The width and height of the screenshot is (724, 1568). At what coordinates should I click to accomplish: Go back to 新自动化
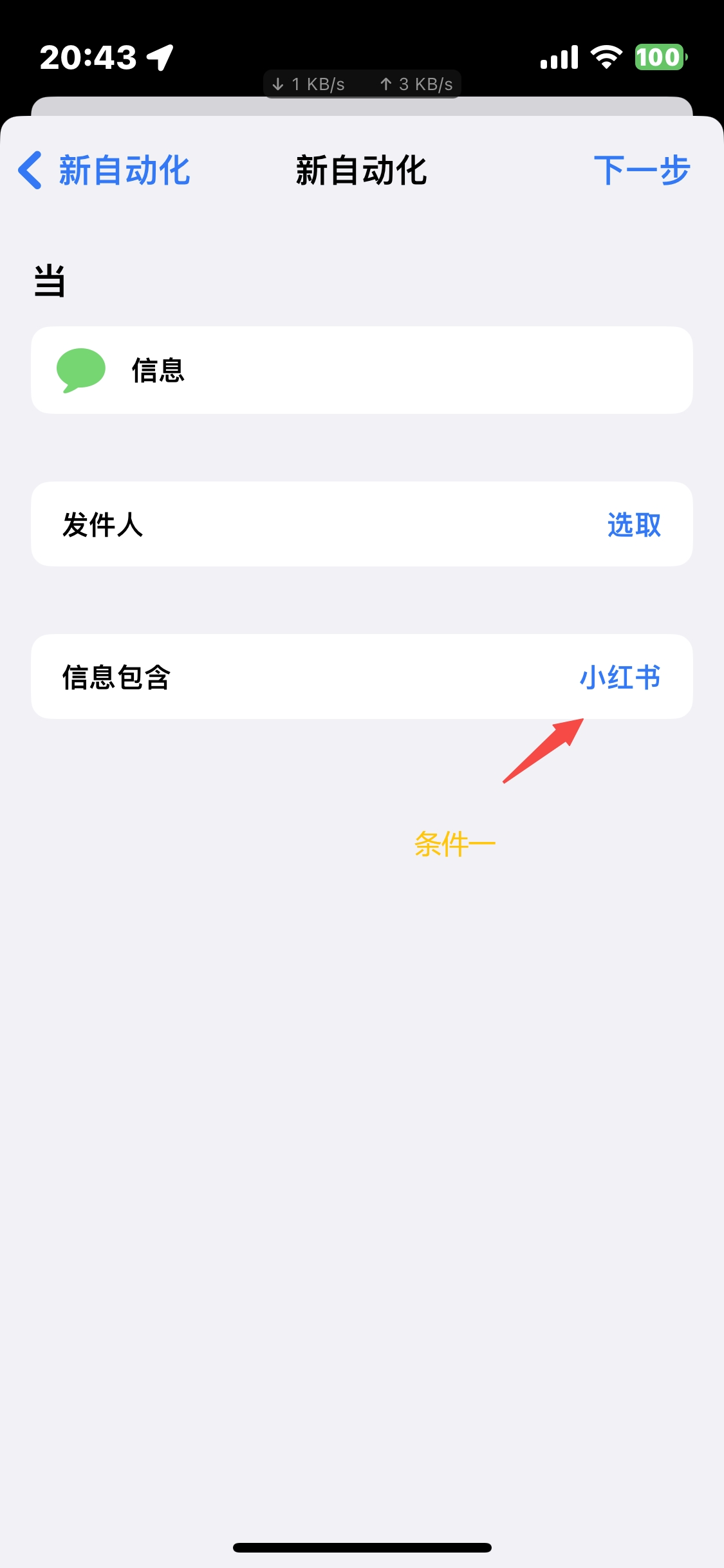tap(103, 171)
